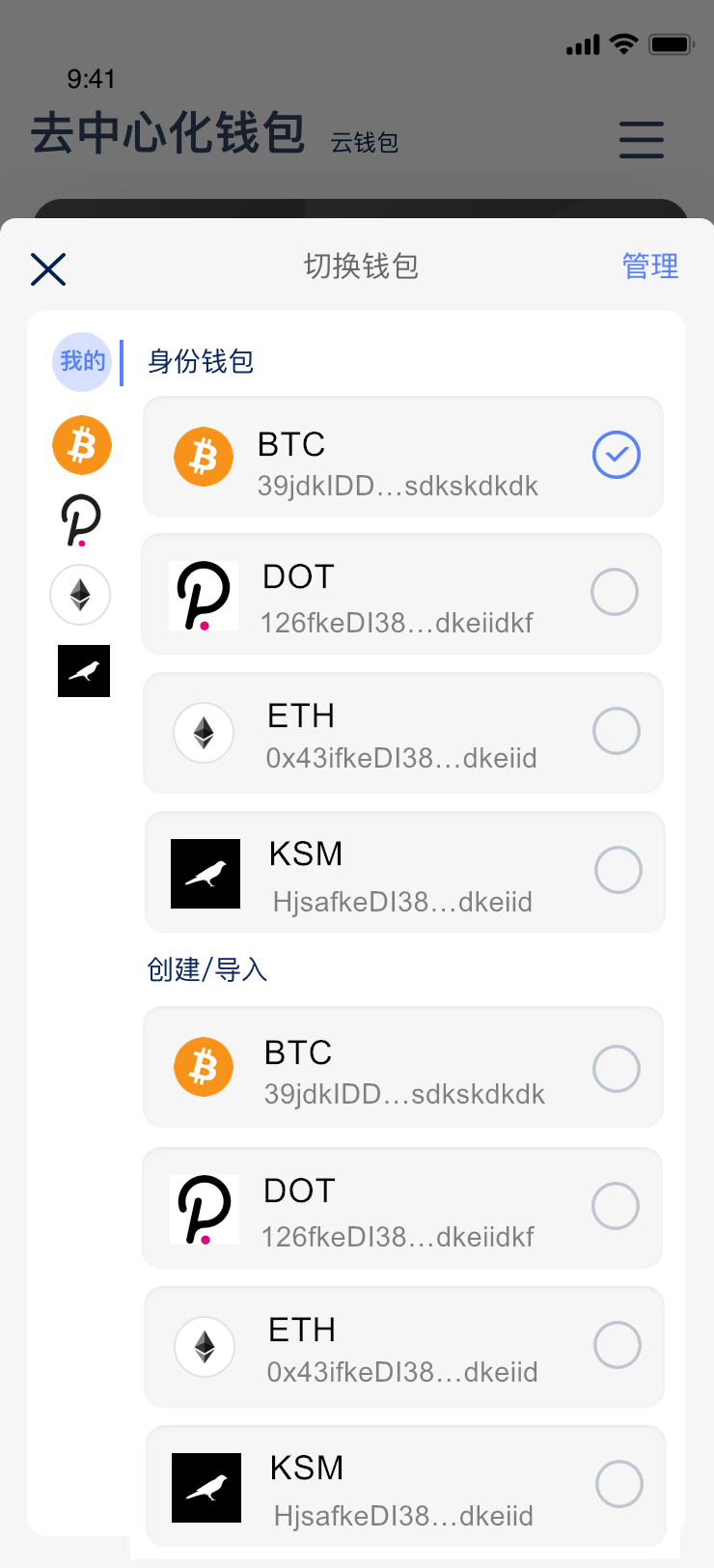The width and height of the screenshot is (714, 1568).
Task: Close the 切换钱包 sheet
Action: pyautogui.click(x=48, y=269)
